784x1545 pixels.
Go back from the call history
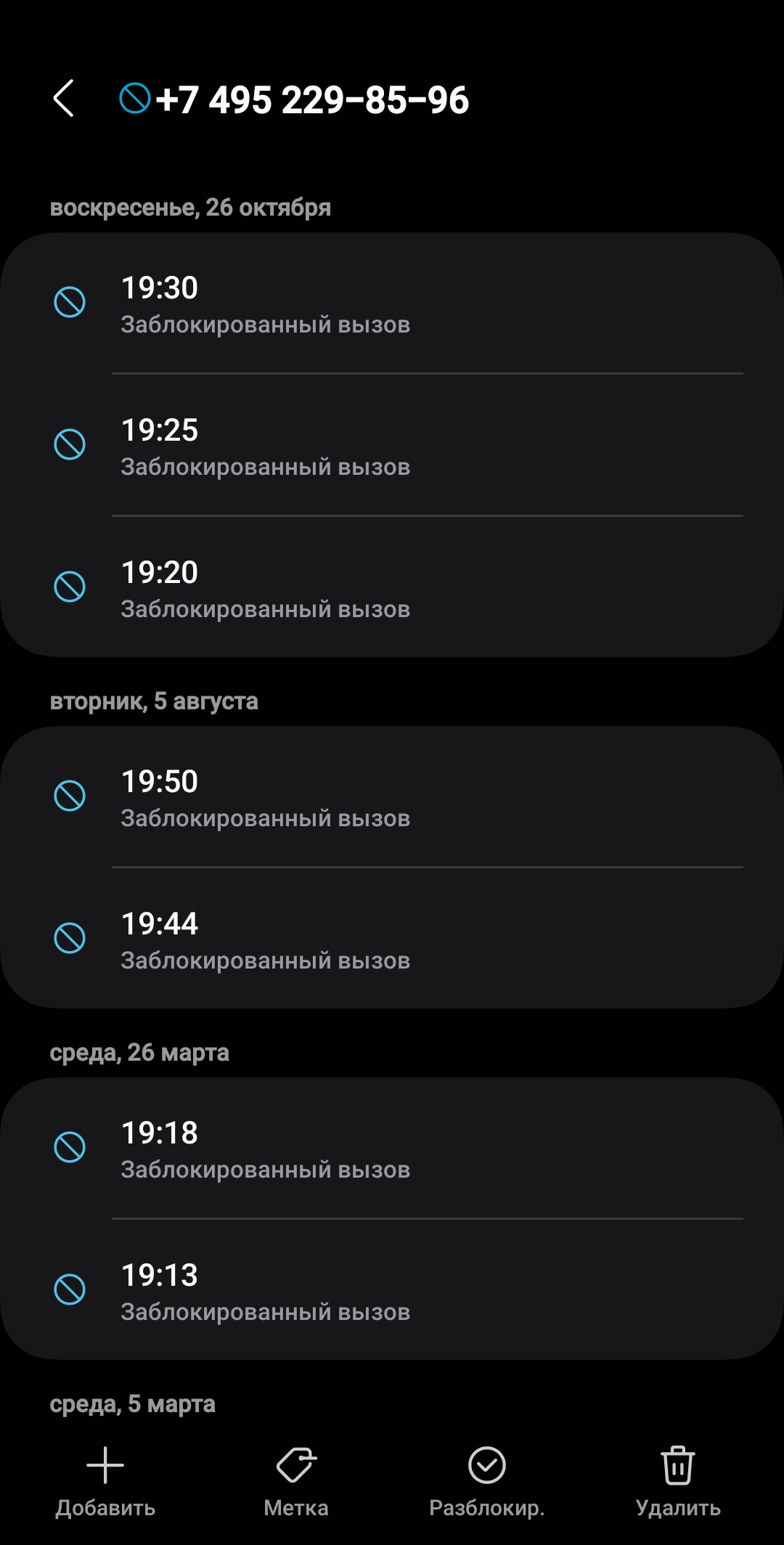point(64,99)
